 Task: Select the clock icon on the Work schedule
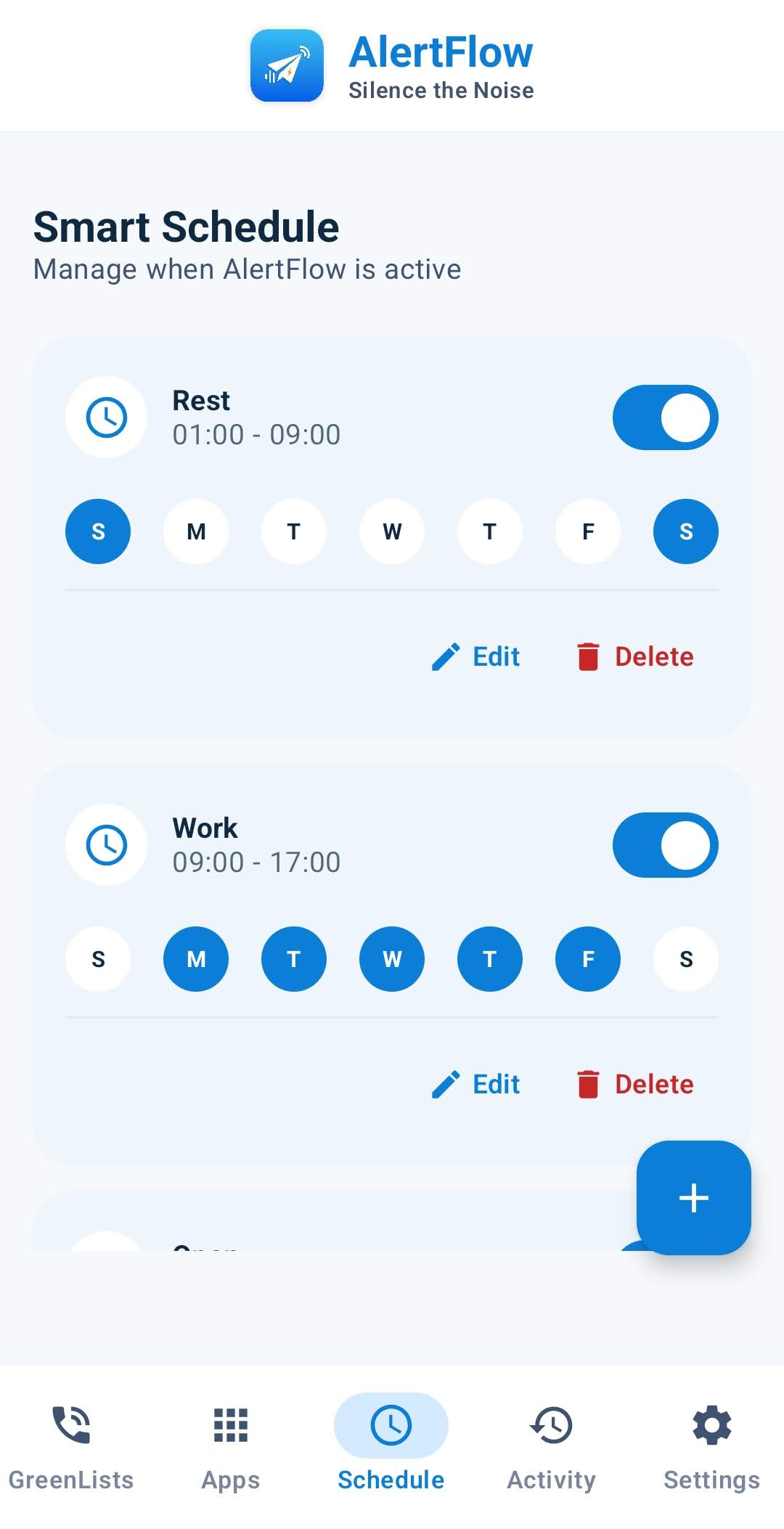[x=106, y=845]
